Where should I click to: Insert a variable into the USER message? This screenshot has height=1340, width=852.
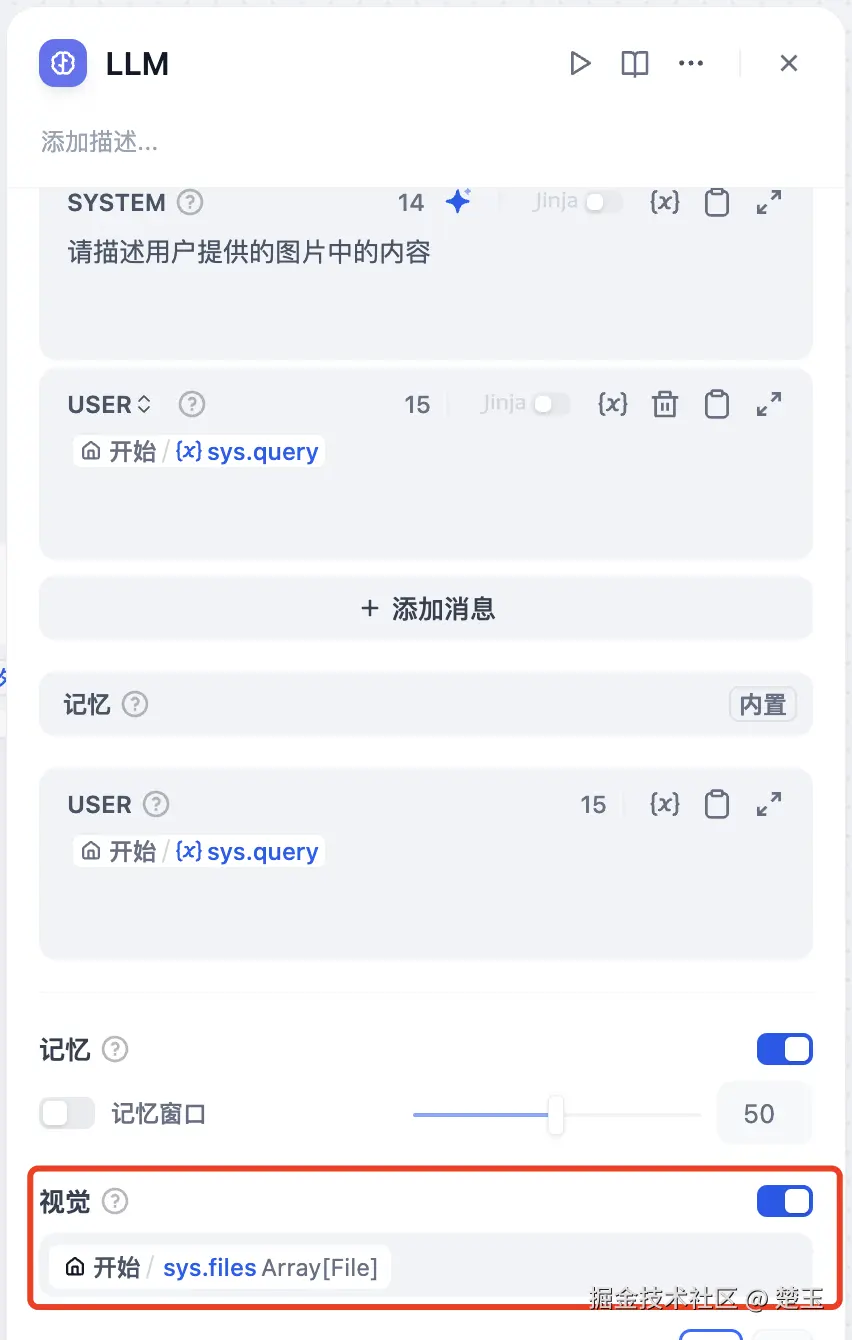point(612,404)
